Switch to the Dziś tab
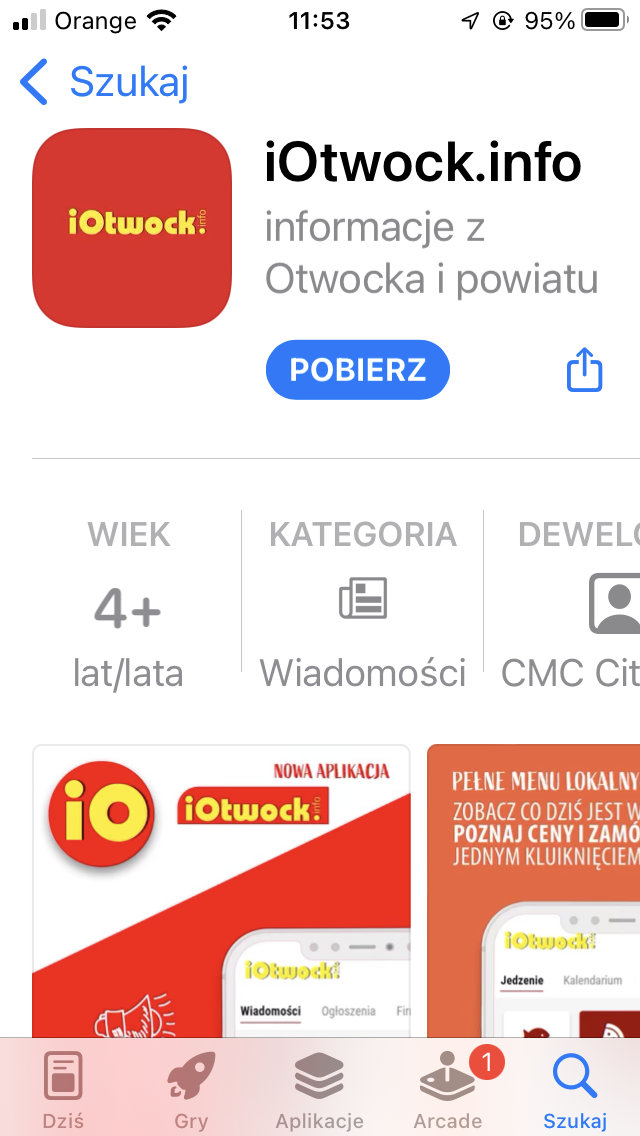 pos(64,1089)
